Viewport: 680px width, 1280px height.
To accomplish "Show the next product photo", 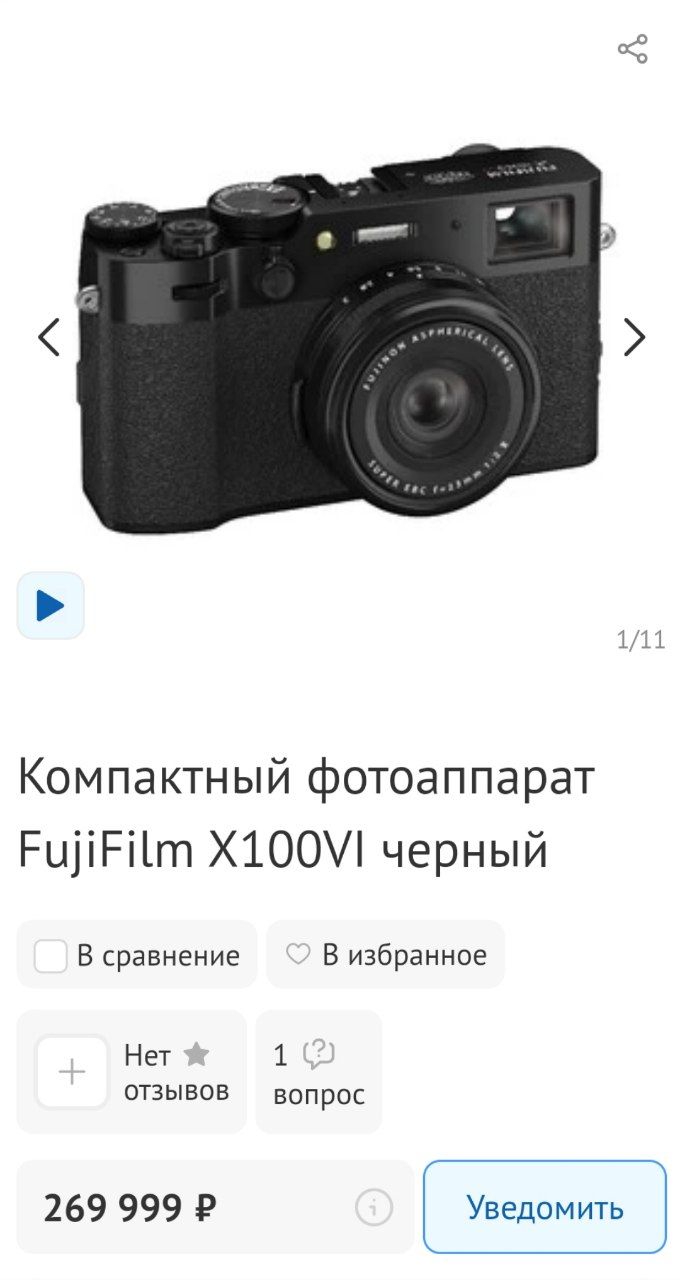I will click(x=634, y=337).
